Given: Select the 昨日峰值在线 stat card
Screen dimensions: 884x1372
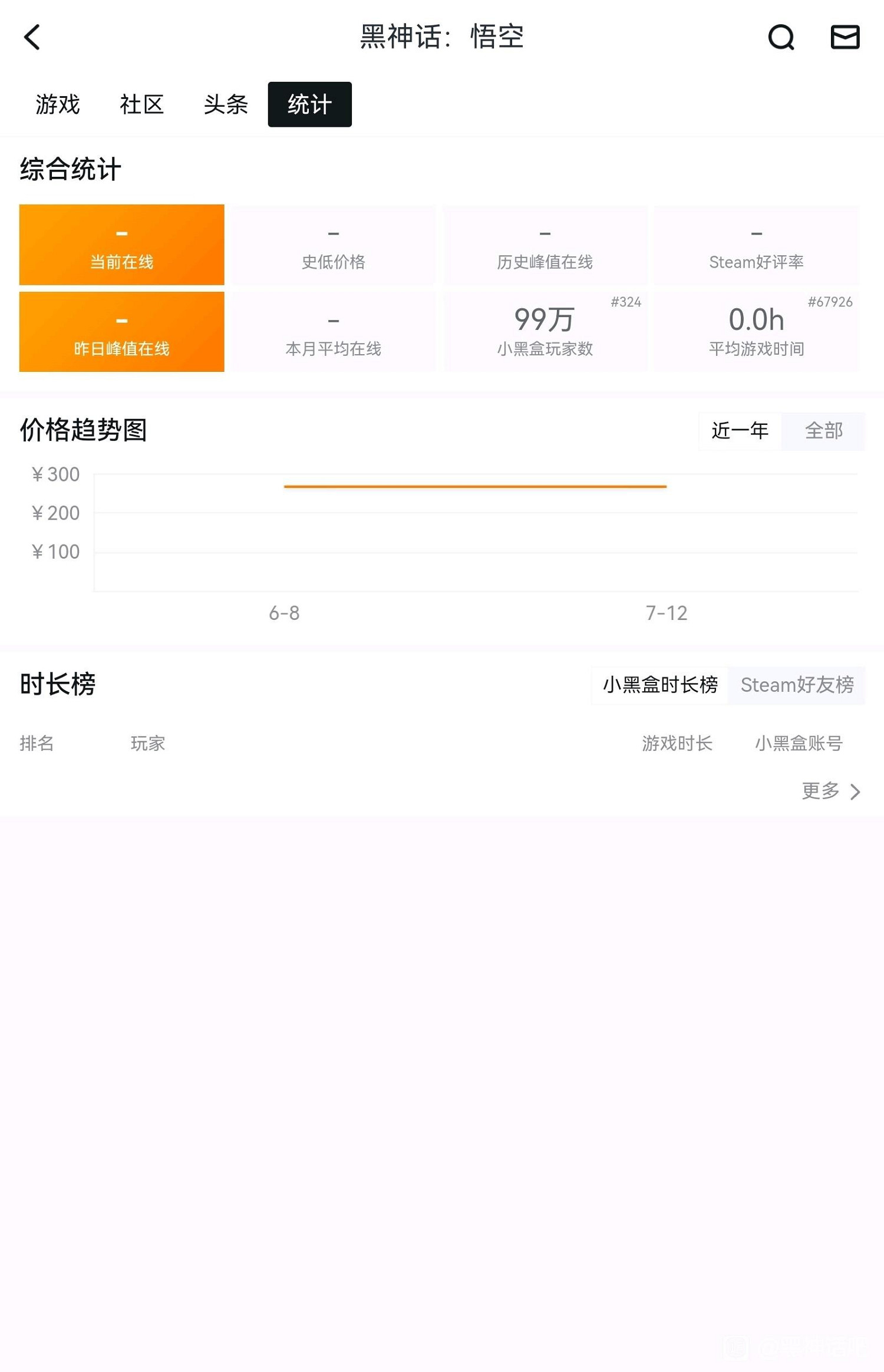Looking at the screenshot, I should tap(121, 331).
